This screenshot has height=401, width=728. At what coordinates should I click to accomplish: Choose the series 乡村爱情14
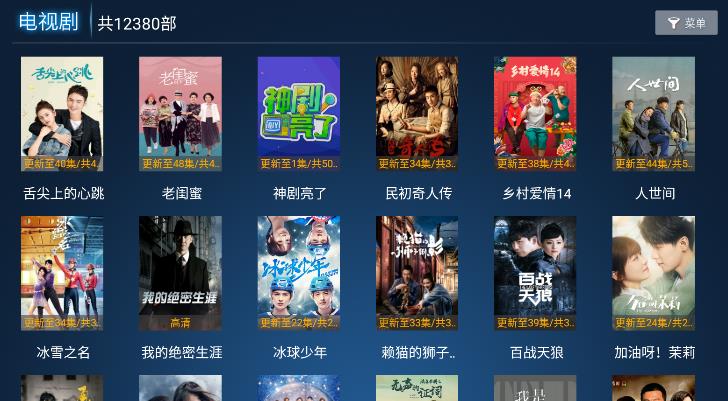pos(535,114)
